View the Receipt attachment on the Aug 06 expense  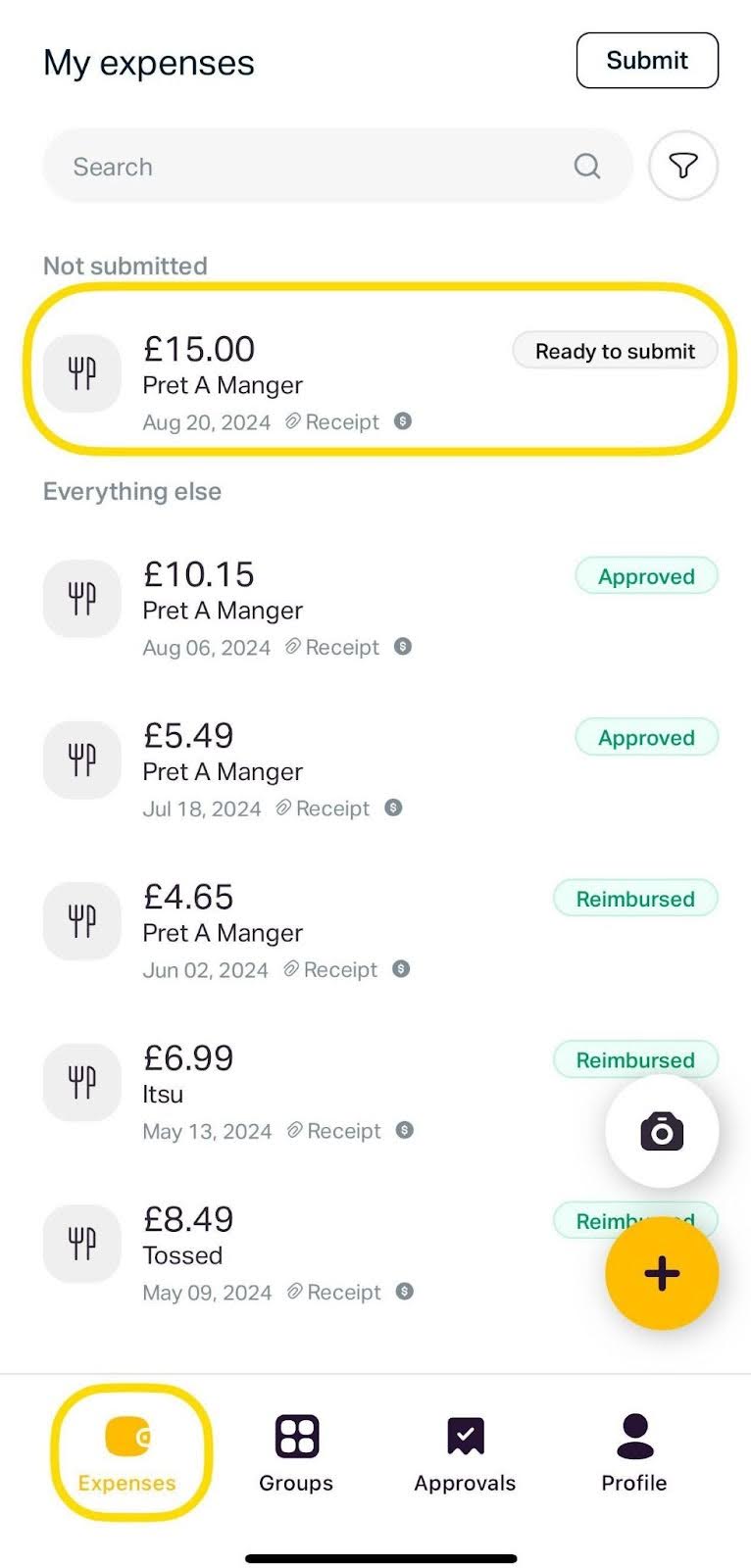pyautogui.click(x=342, y=647)
